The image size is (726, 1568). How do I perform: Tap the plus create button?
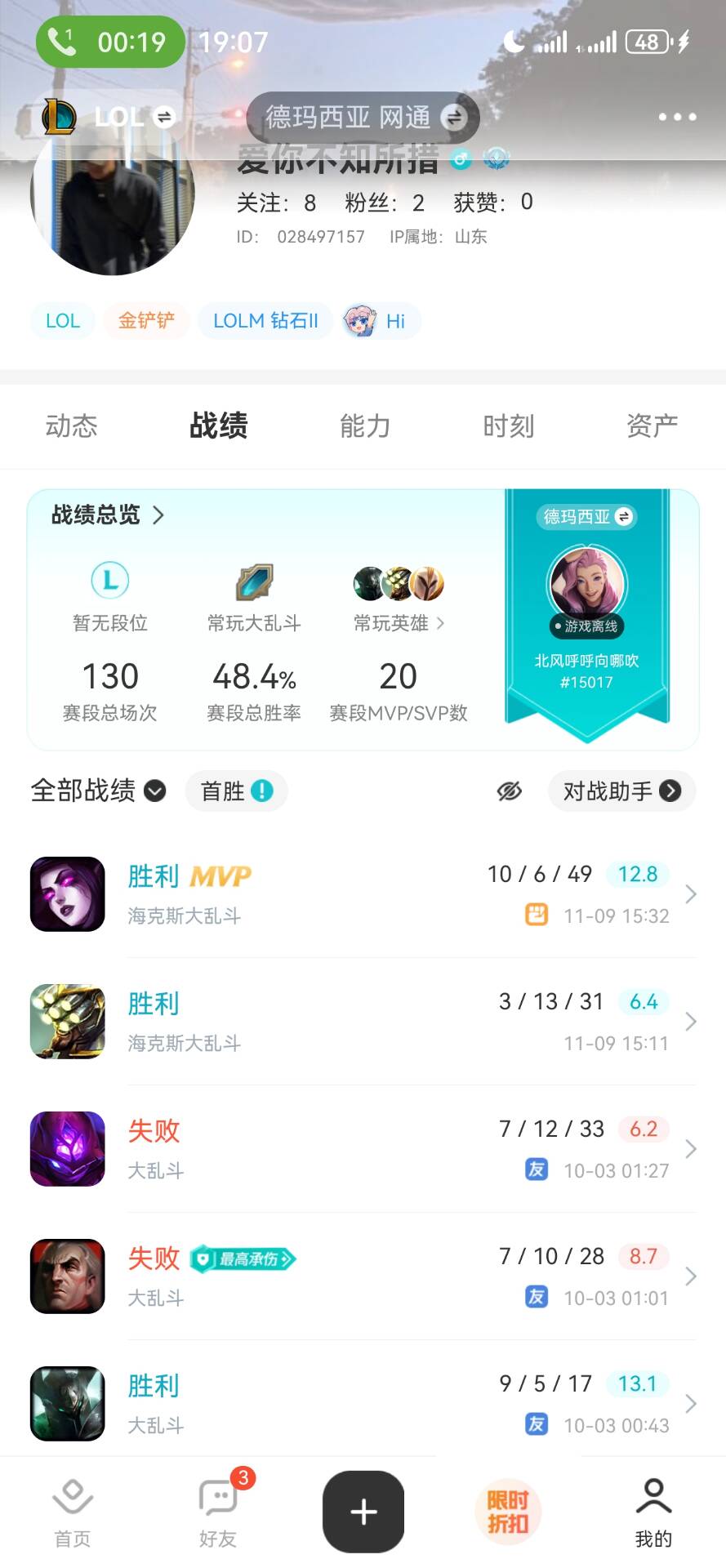pos(363,1512)
